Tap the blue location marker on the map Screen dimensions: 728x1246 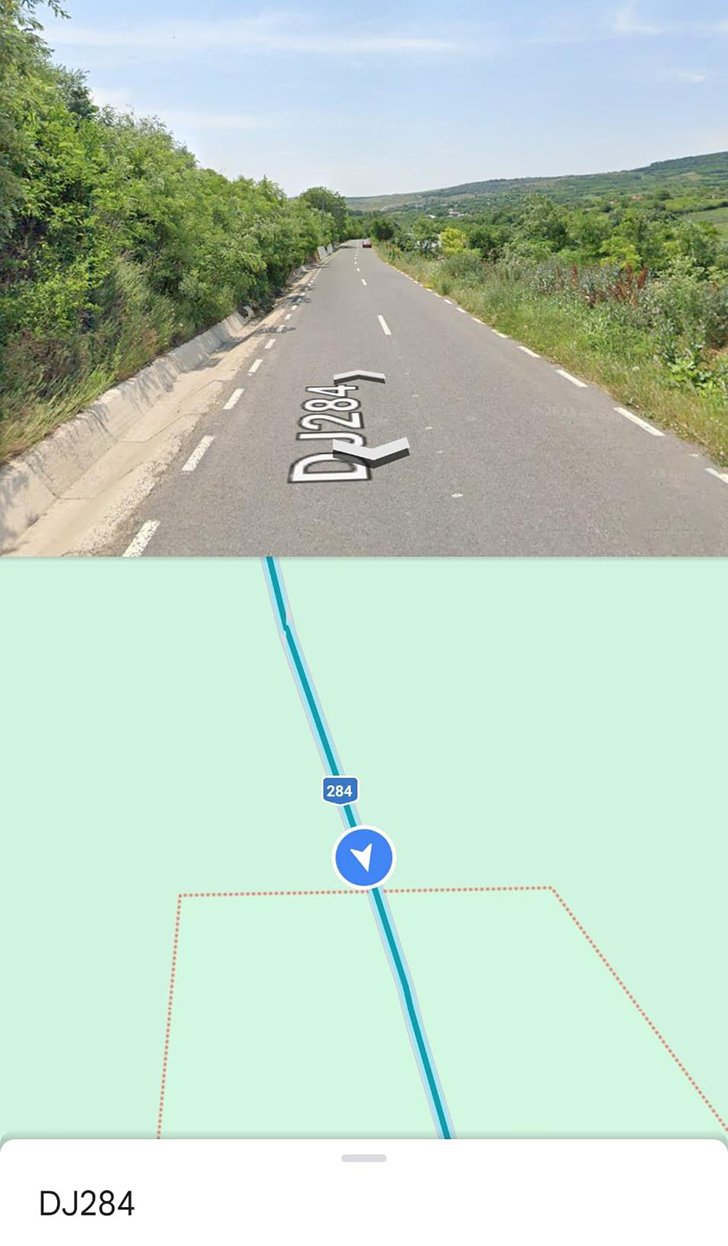(x=363, y=857)
